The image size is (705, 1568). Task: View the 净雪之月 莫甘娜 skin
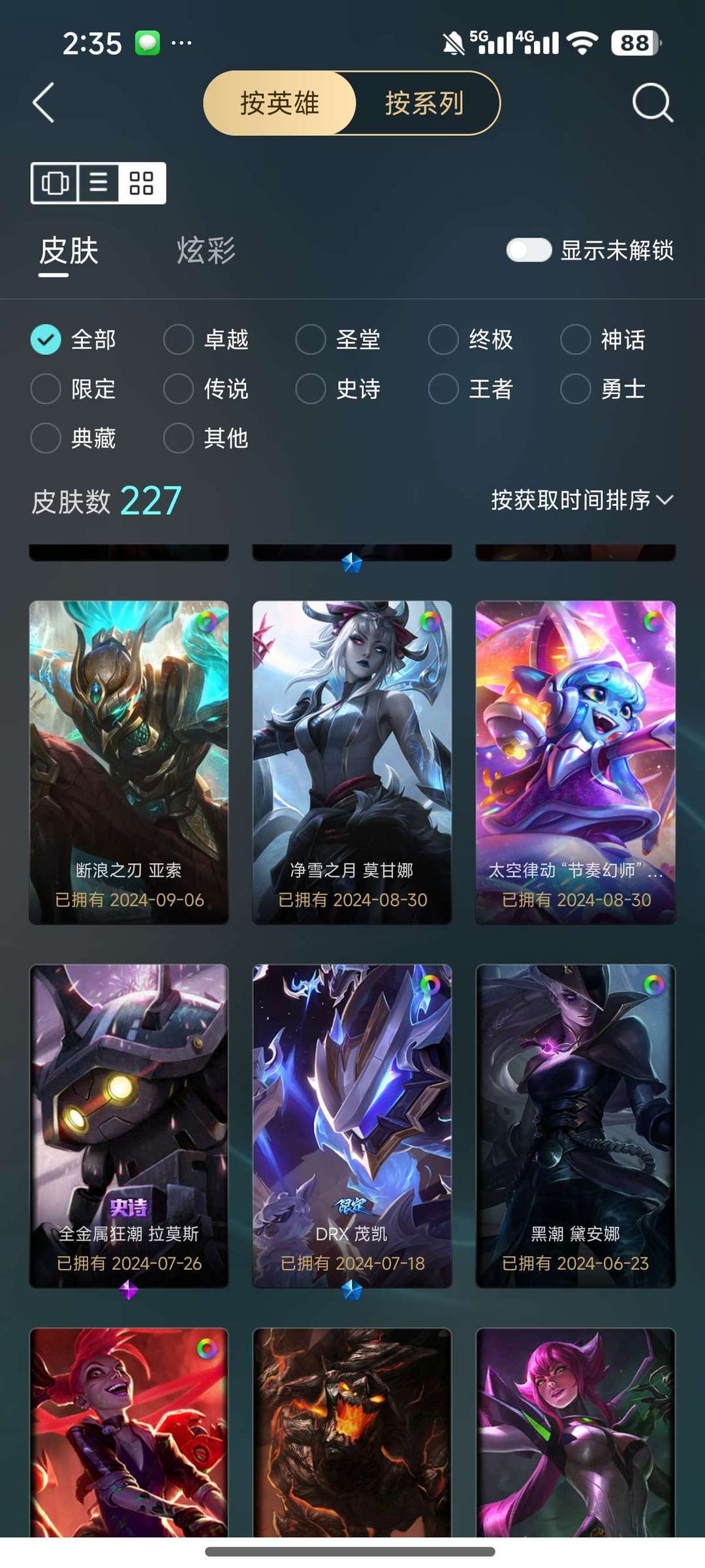pos(352,761)
